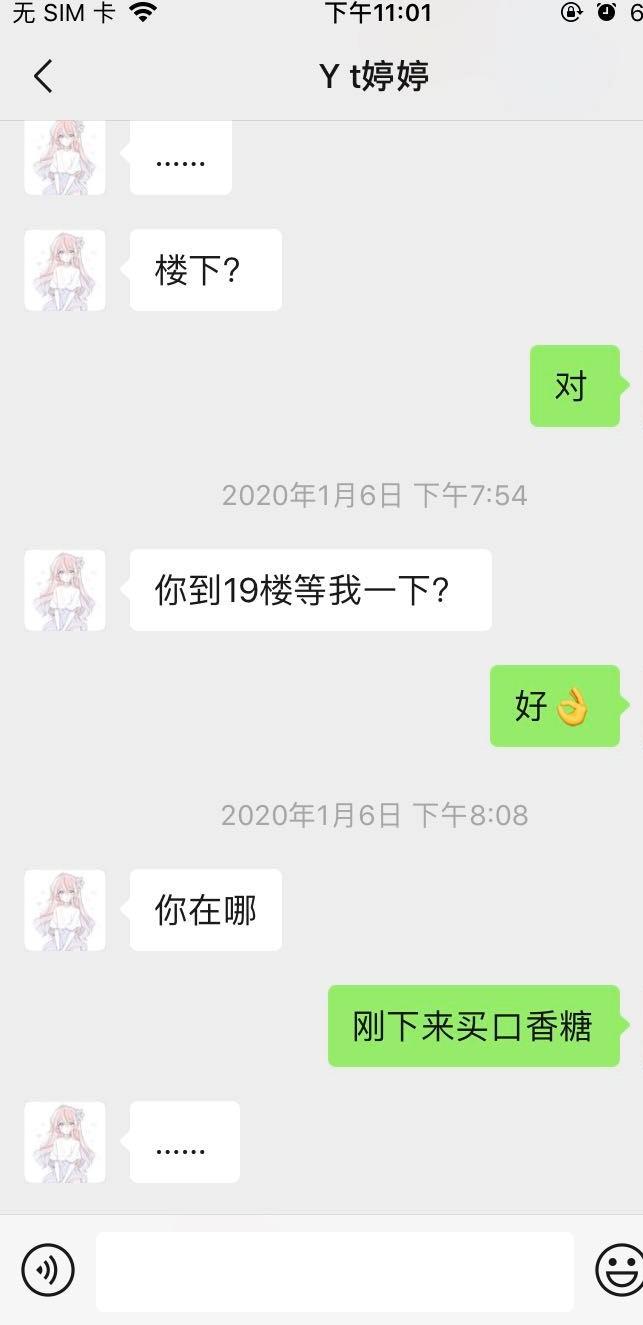Open contact avatar beside 楼下？ message
The width and height of the screenshot is (643, 1325).
[x=65, y=270]
